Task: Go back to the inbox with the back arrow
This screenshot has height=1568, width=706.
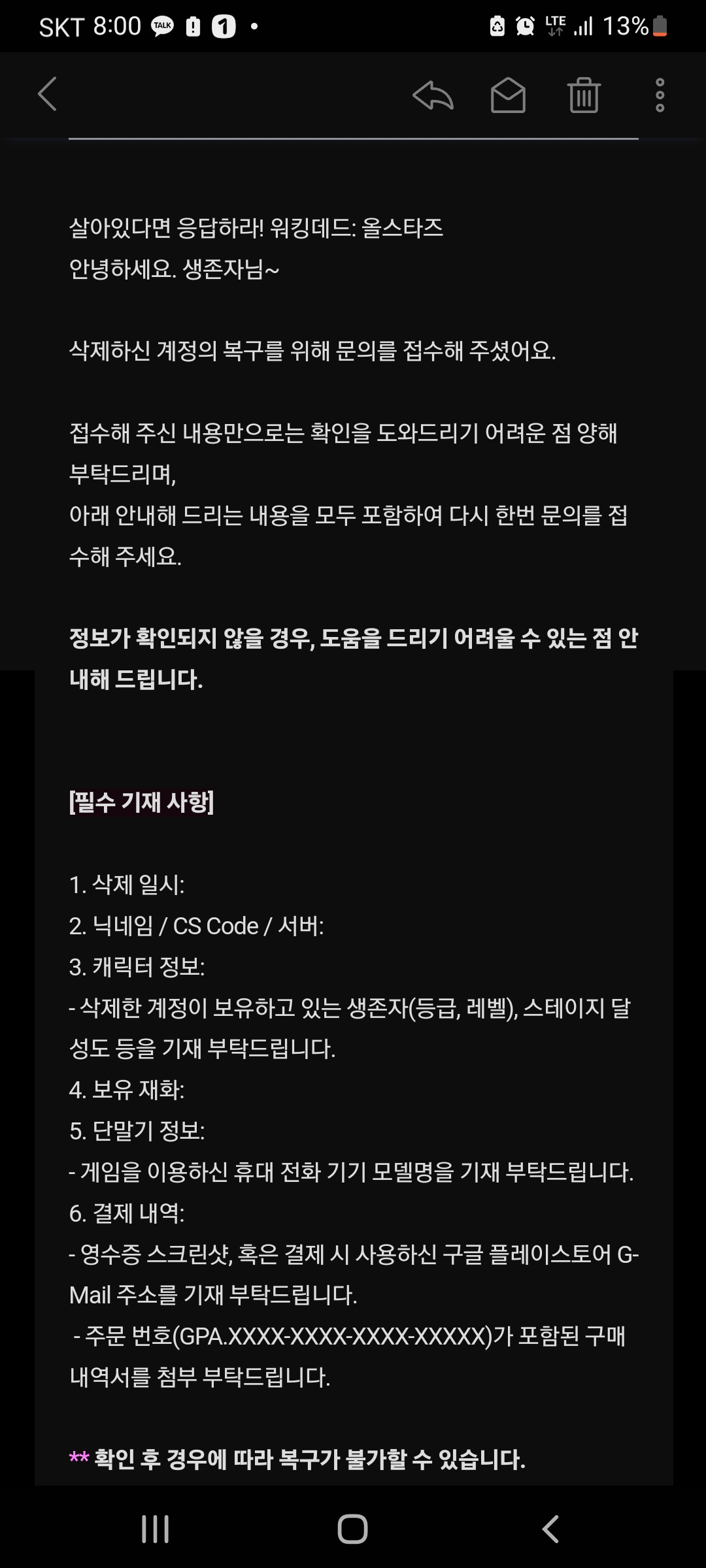Action: coord(47,95)
